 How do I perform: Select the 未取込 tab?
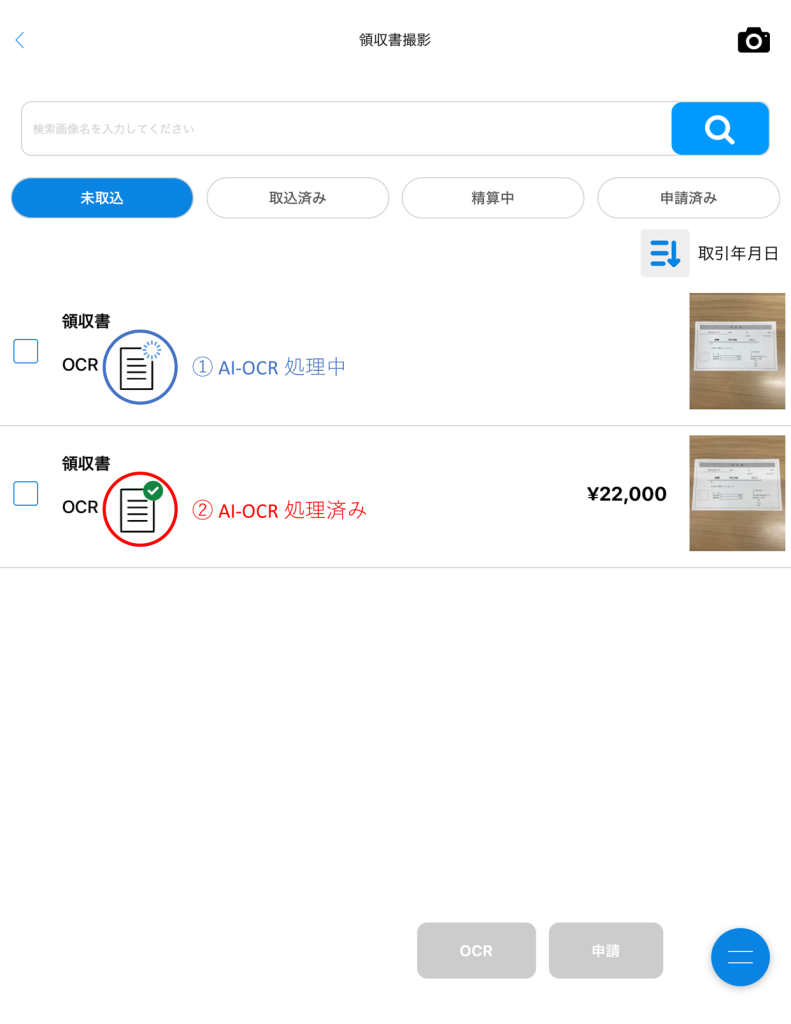(x=102, y=198)
